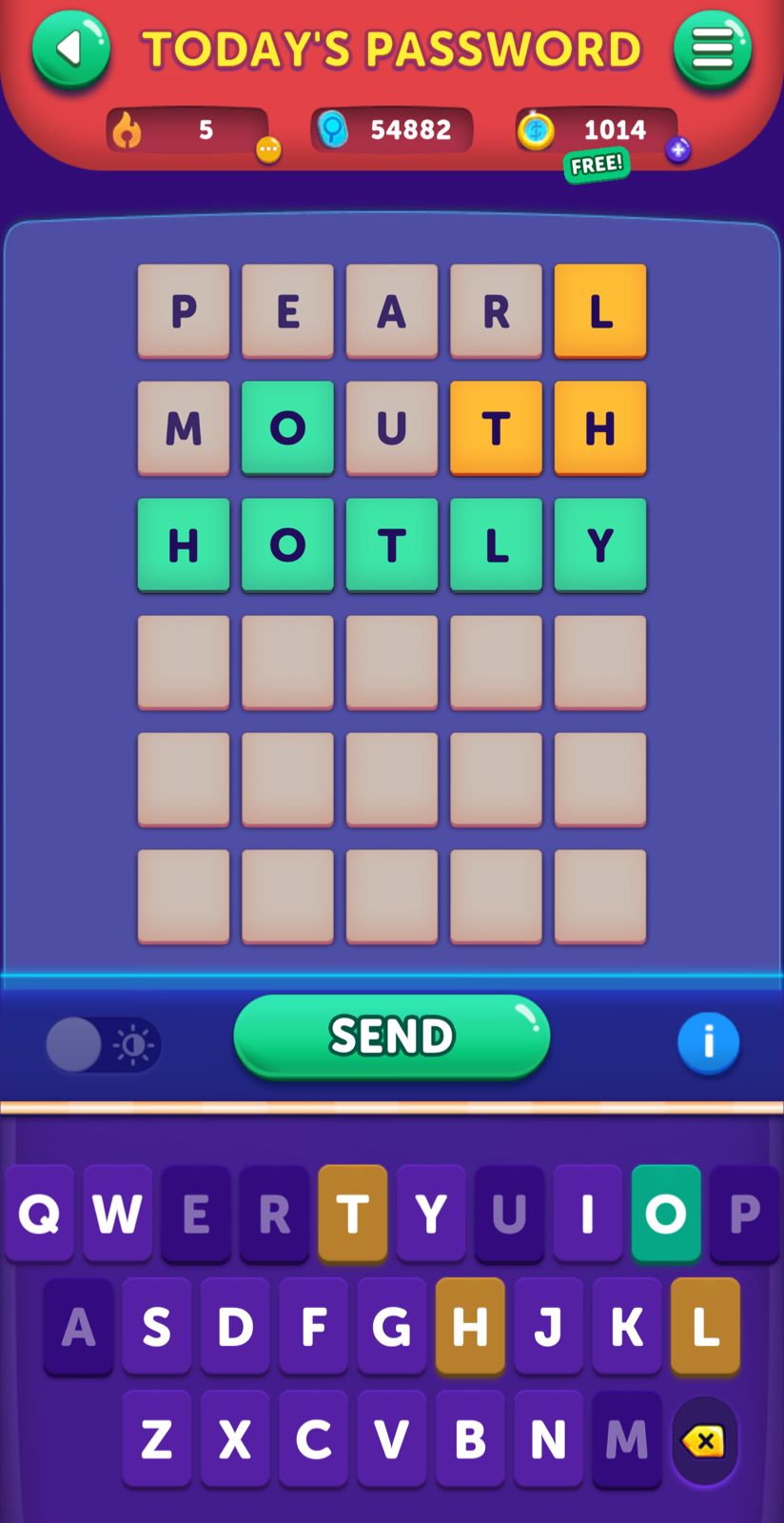Type the letter K

click(x=626, y=1326)
